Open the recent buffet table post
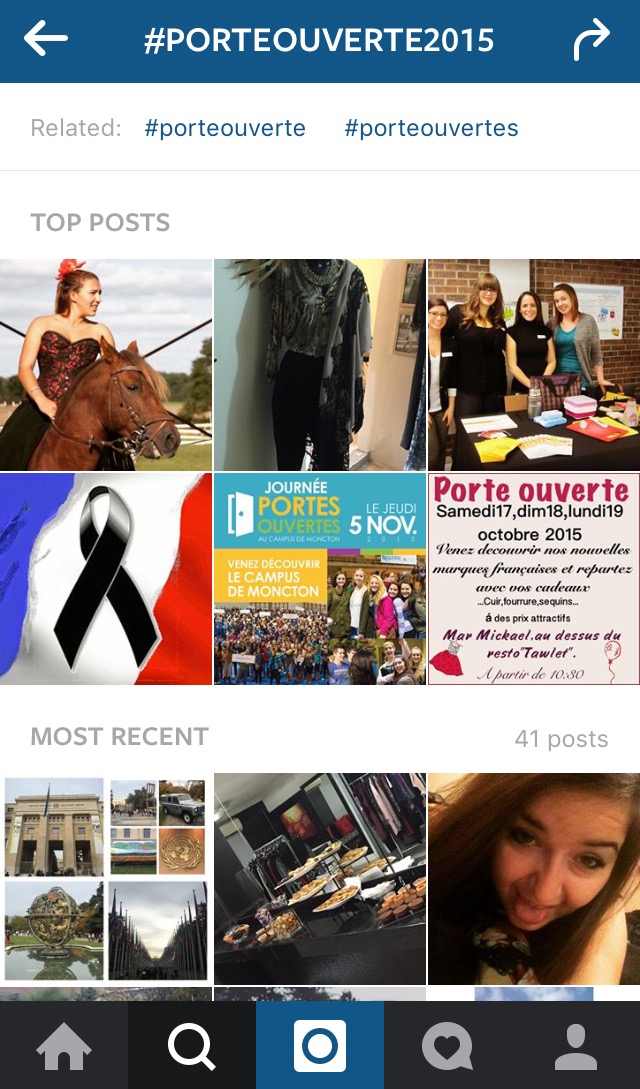The image size is (640, 1089). tap(320, 879)
